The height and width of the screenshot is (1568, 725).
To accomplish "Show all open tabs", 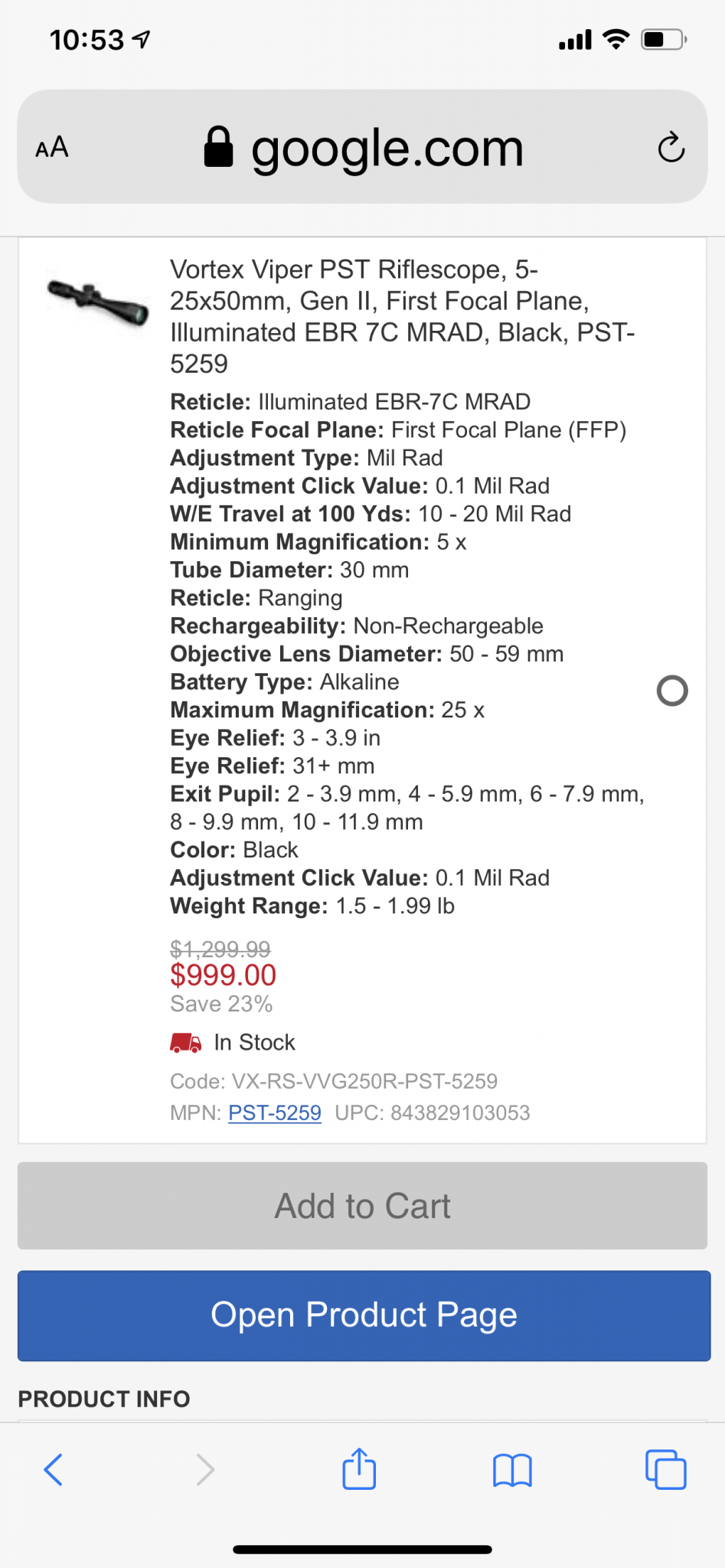I will (665, 1469).
